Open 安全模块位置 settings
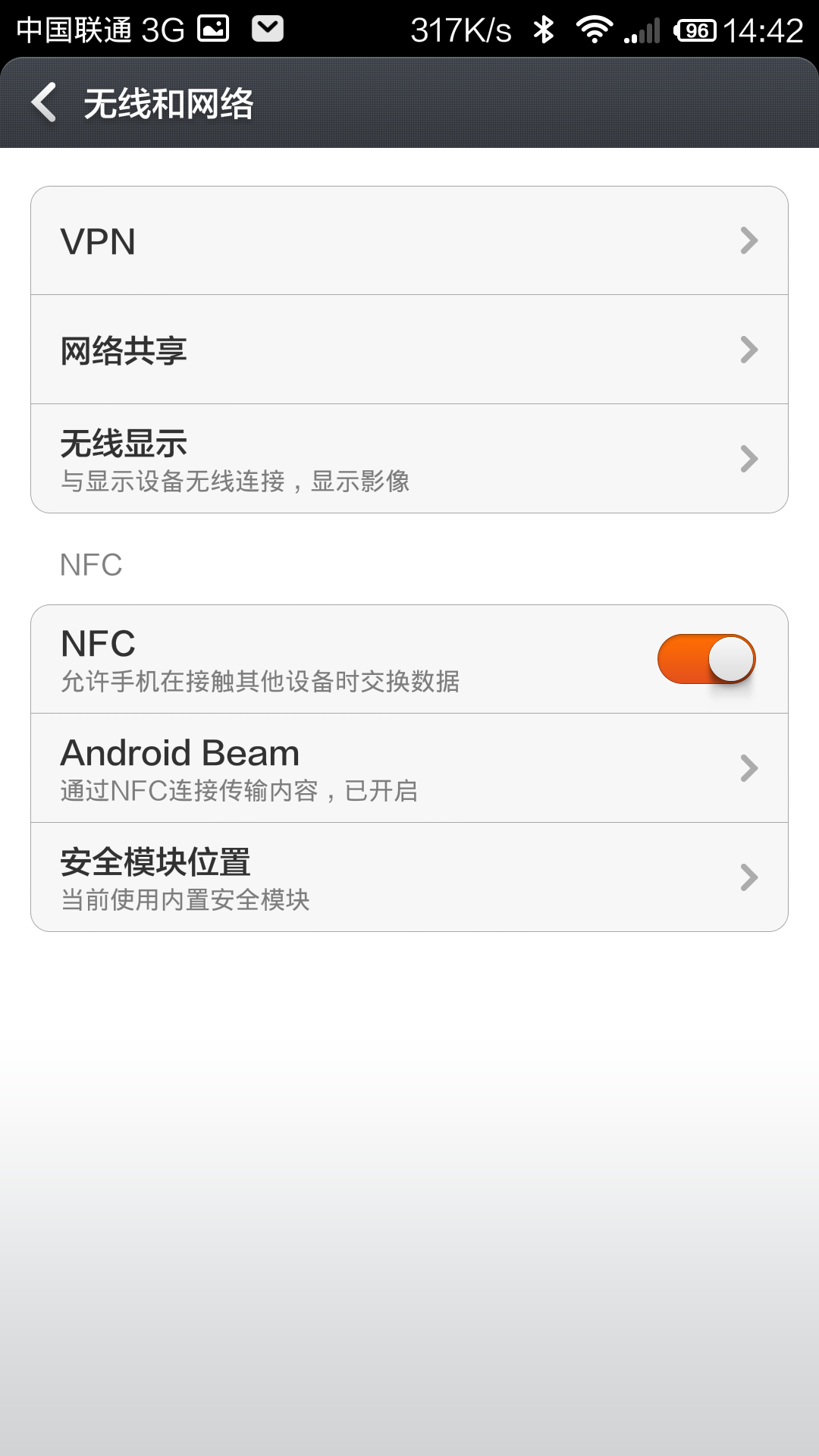This screenshot has width=819, height=1456. pos(409,877)
